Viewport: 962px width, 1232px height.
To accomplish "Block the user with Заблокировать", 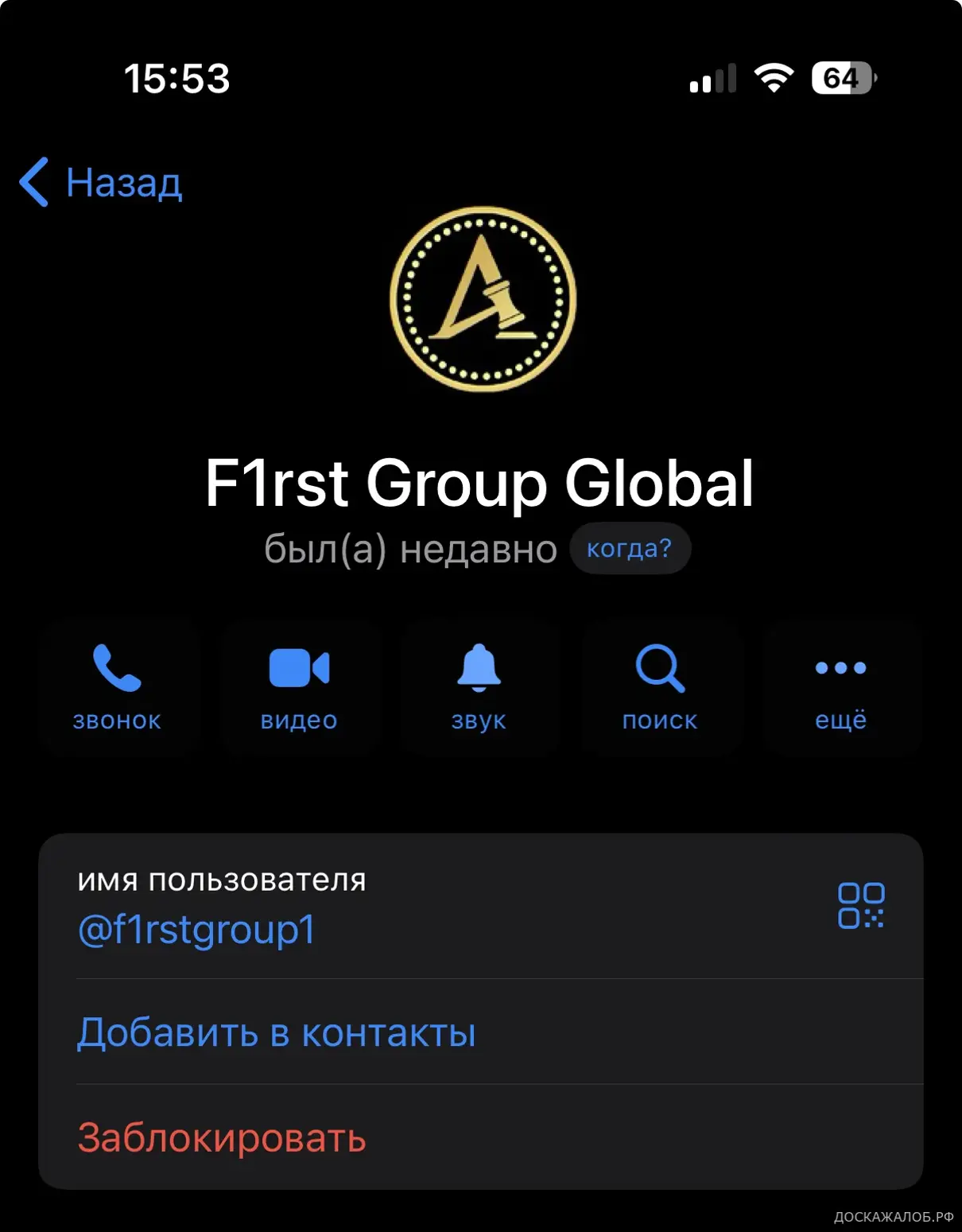I will pos(222,1137).
